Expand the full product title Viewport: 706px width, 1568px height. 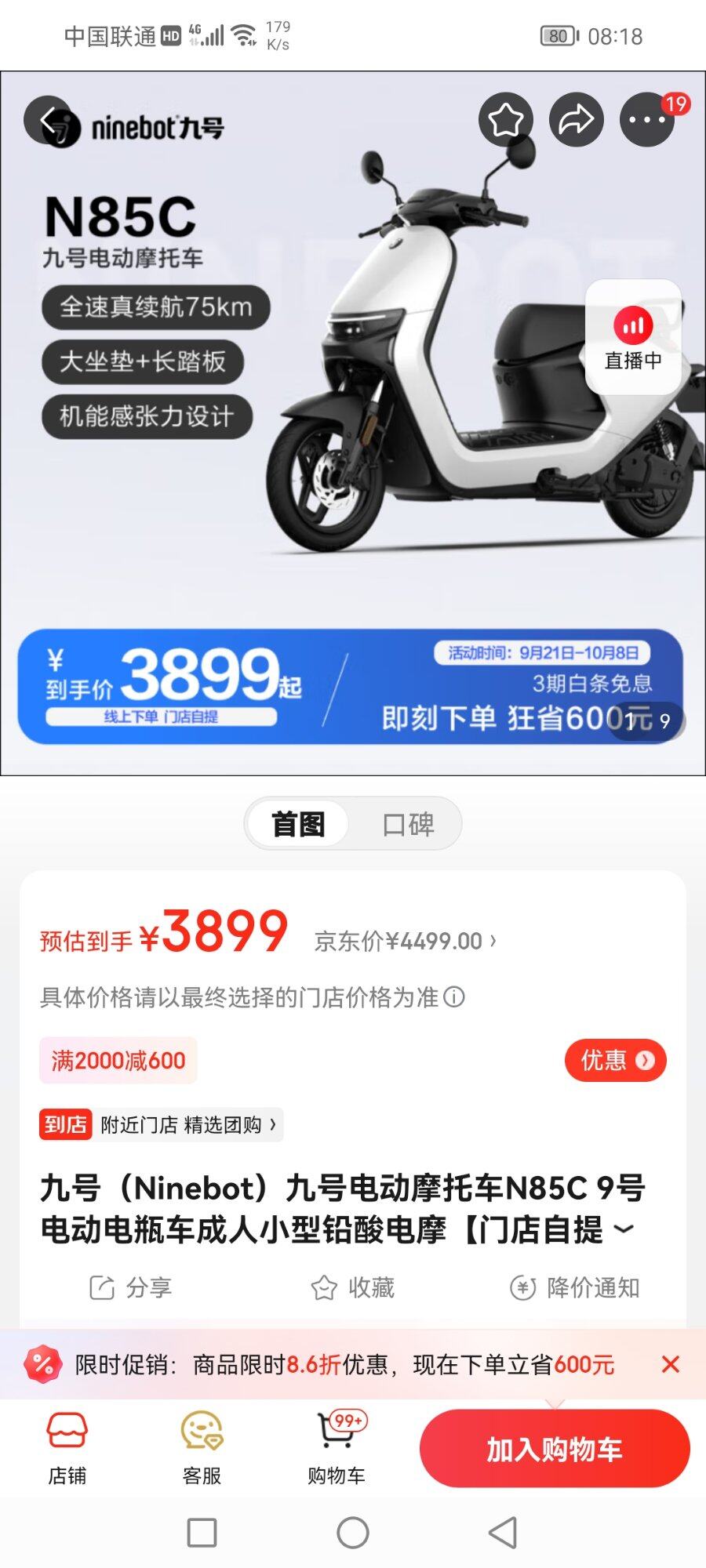[624, 1229]
